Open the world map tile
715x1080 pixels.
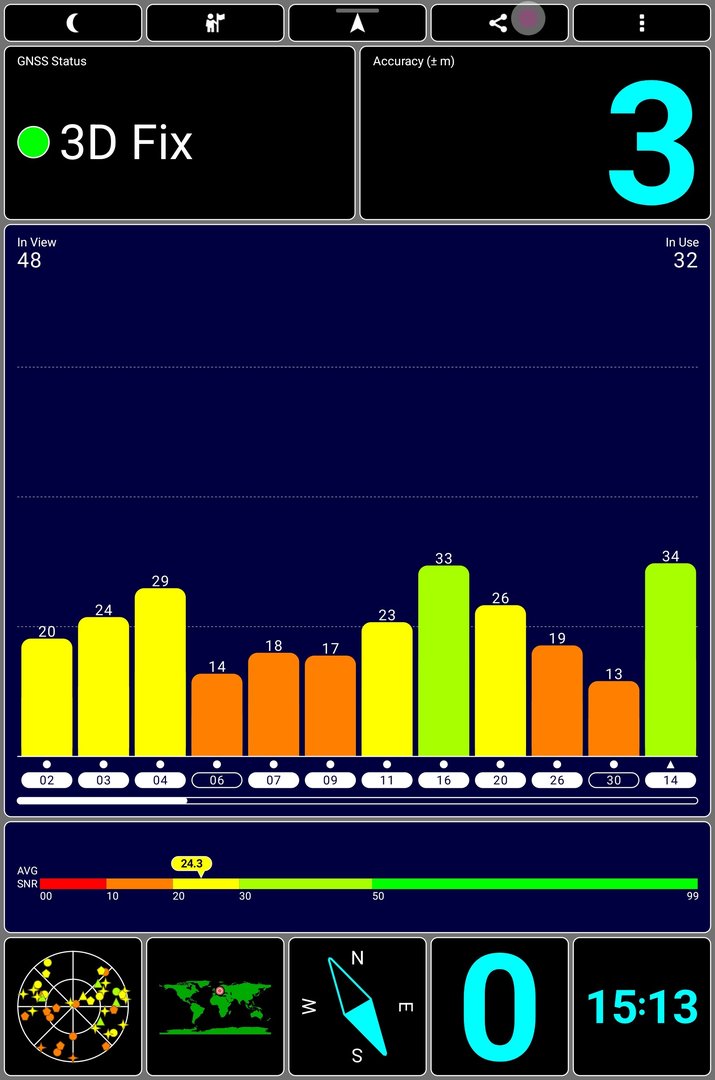click(x=215, y=1006)
